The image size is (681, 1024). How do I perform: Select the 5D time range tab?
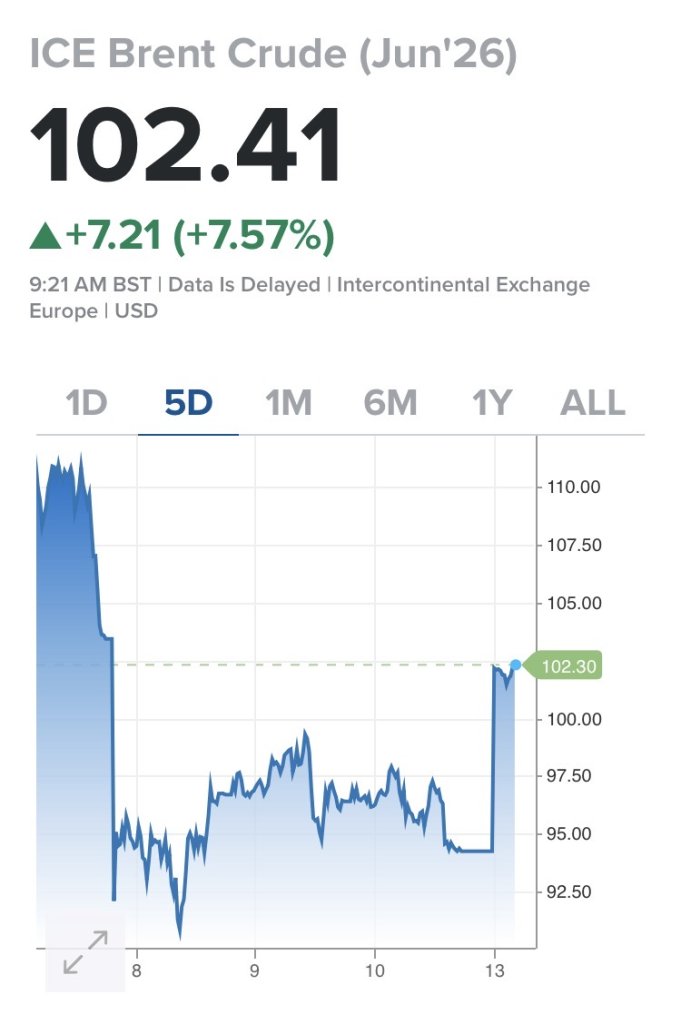point(188,403)
